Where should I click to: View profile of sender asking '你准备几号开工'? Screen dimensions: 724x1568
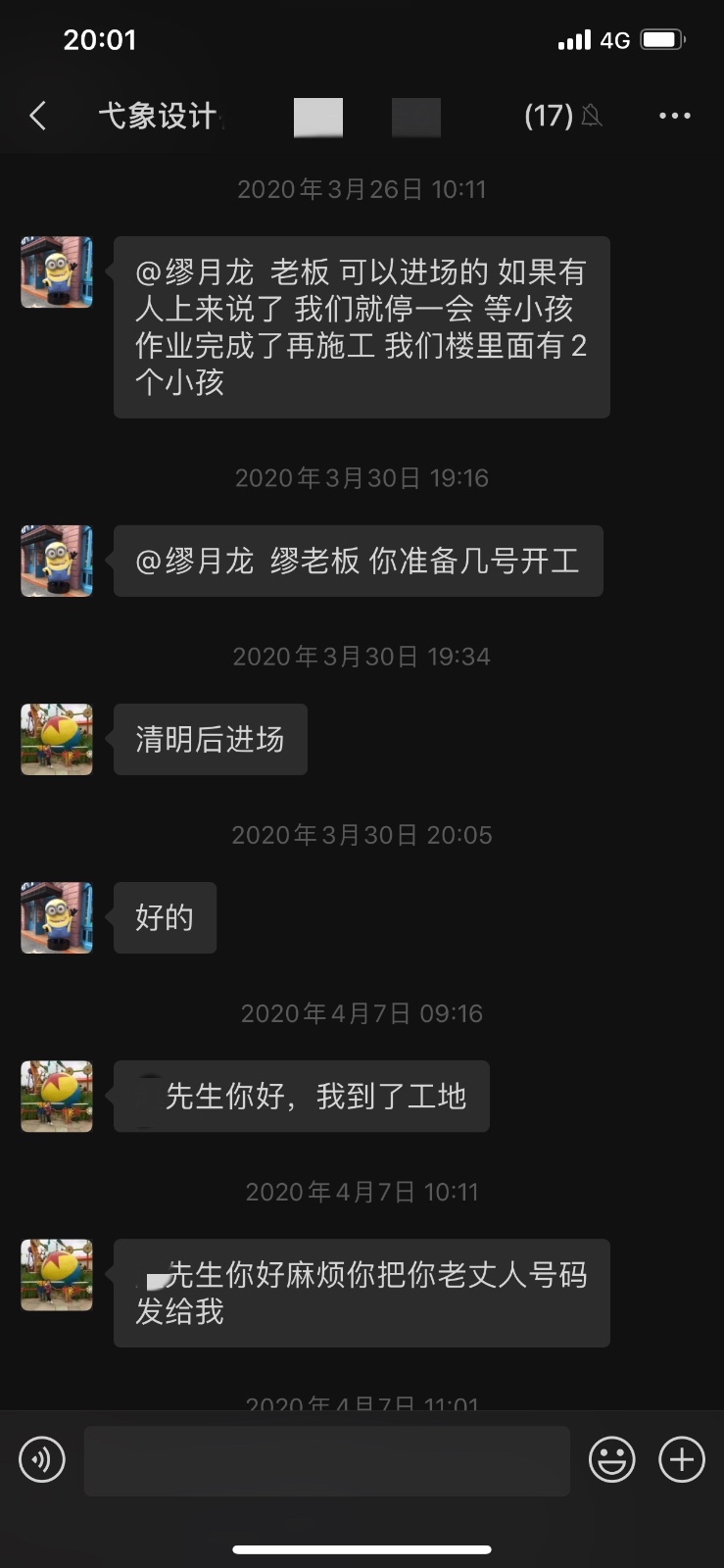pos(57,561)
